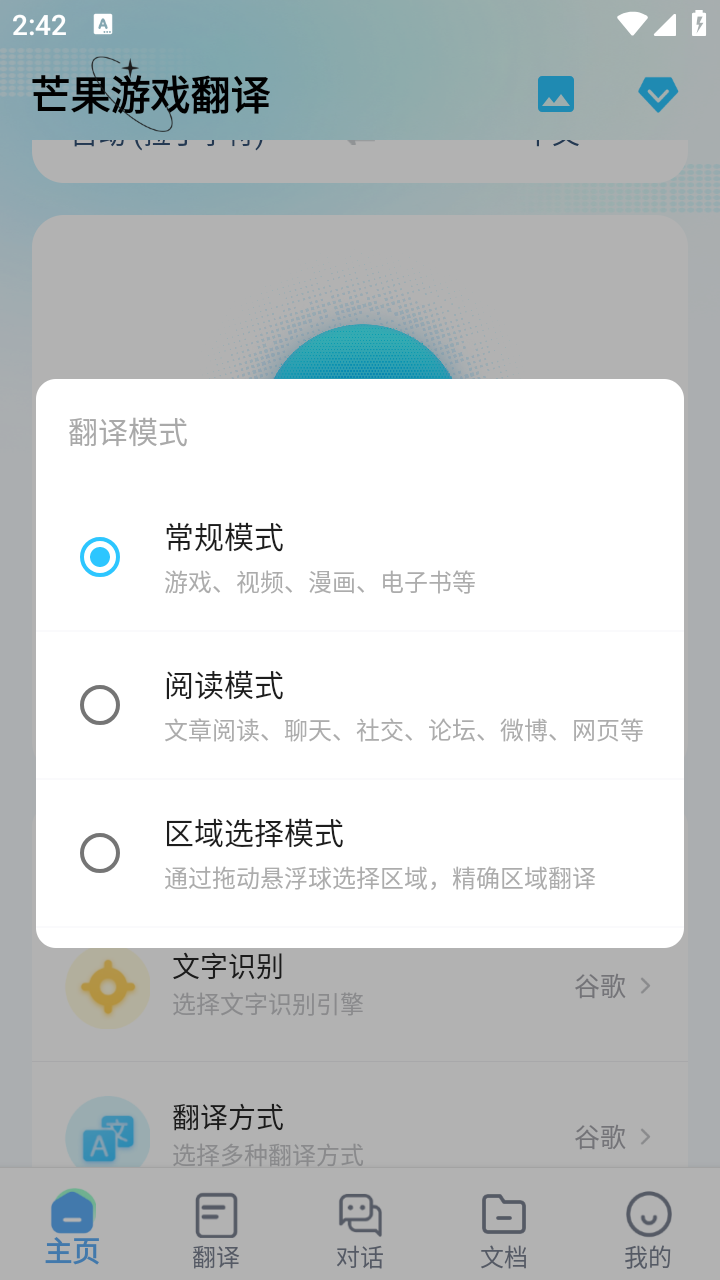Enable 阅读模式 via its radio button

[99, 704]
